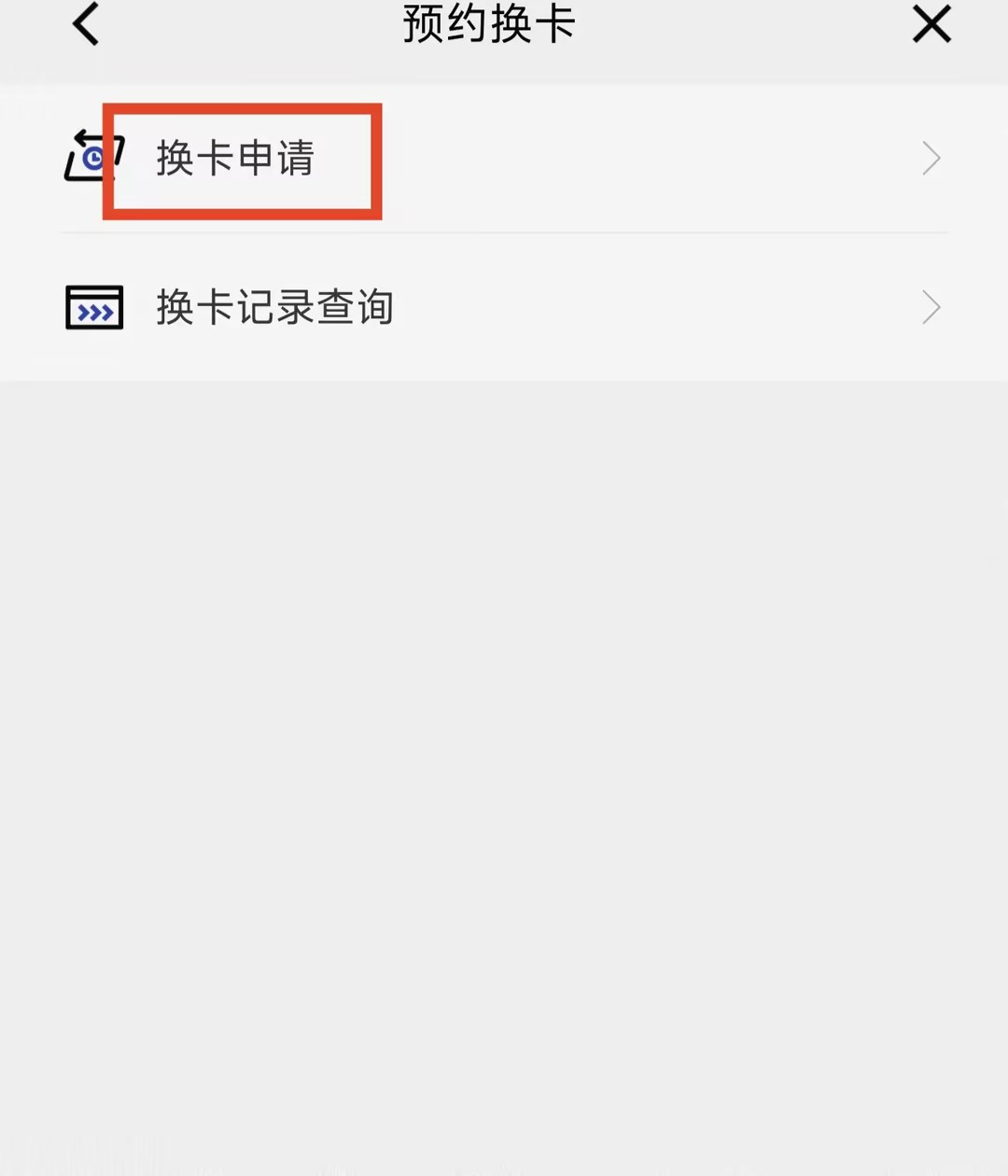Viewport: 1008px width, 1176px height.
Task: Open 换卡记录查询
Action: point(274,308)
